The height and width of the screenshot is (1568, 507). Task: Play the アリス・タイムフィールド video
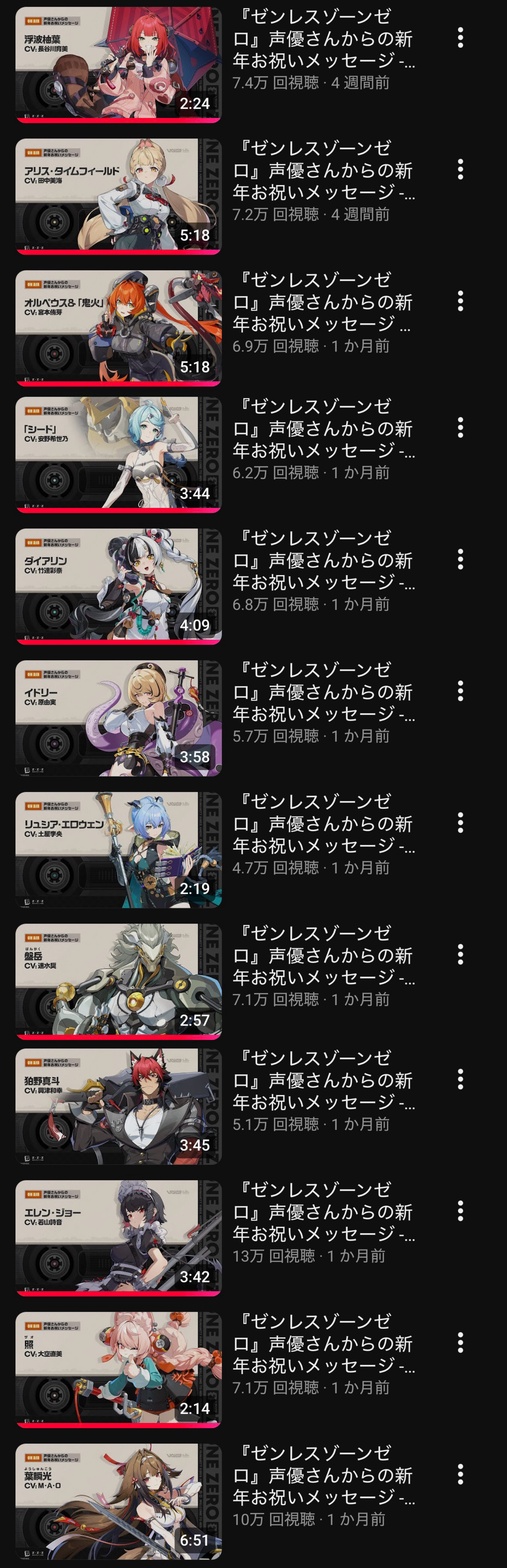click(119, 196)
